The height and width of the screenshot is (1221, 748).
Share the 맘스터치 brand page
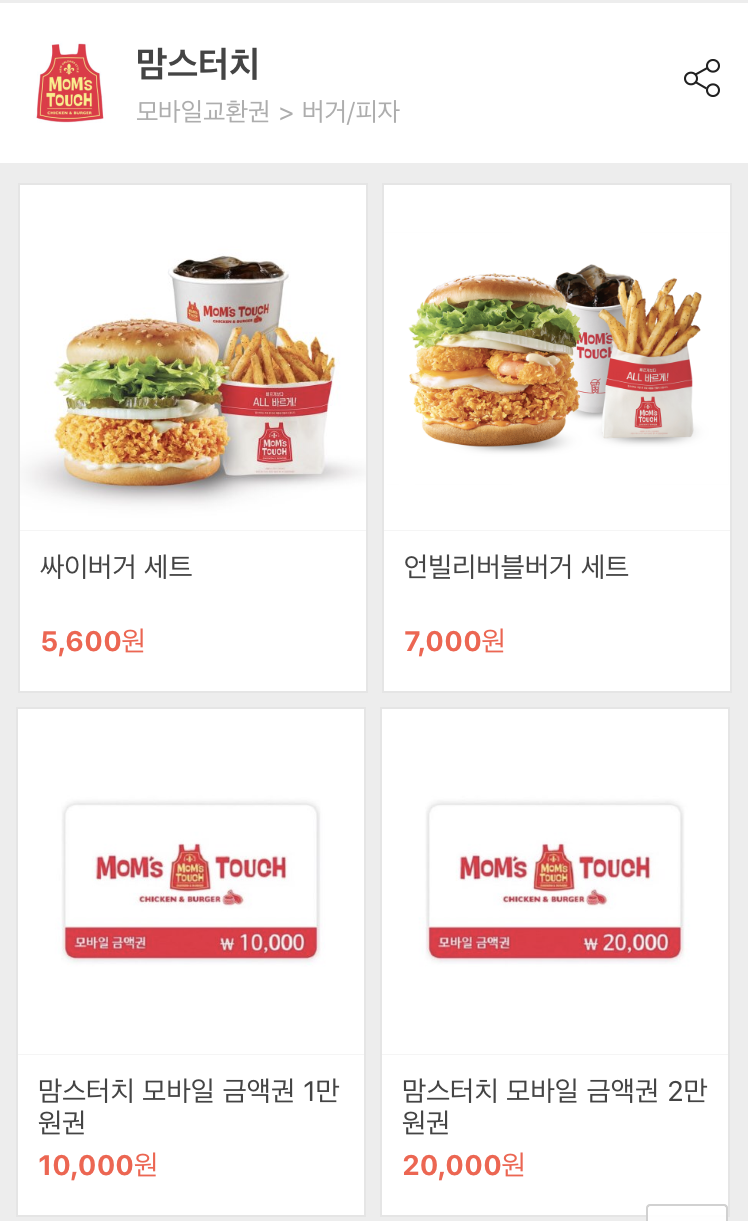coord(702,78)
